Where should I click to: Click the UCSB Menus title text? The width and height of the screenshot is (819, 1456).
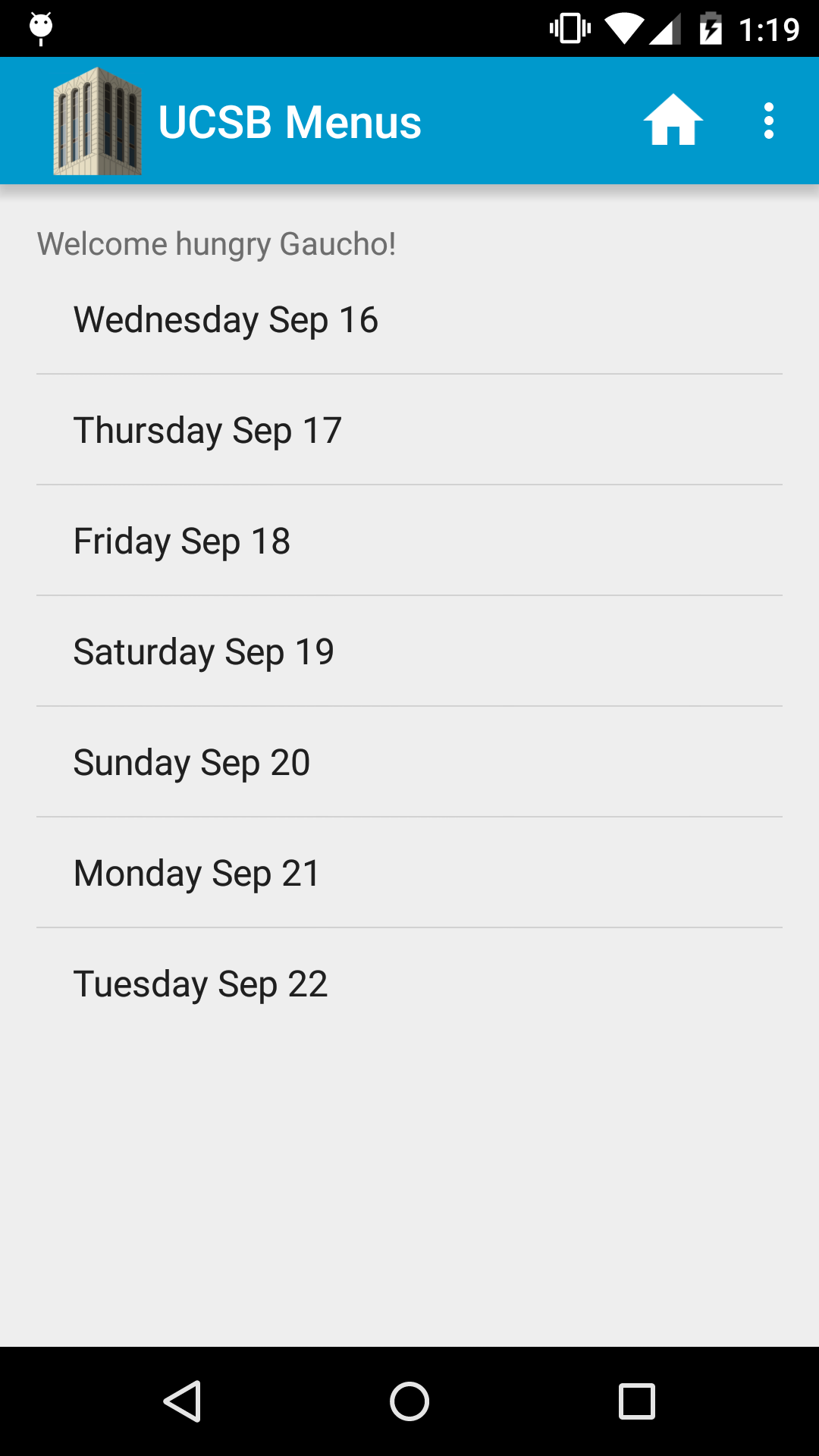289,120
